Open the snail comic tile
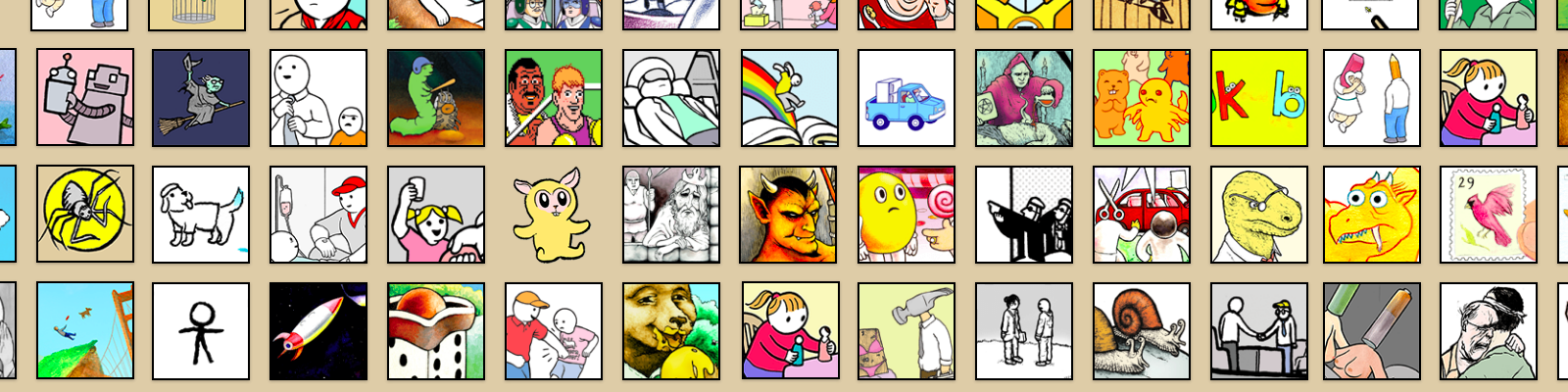 pos(1142,331)
